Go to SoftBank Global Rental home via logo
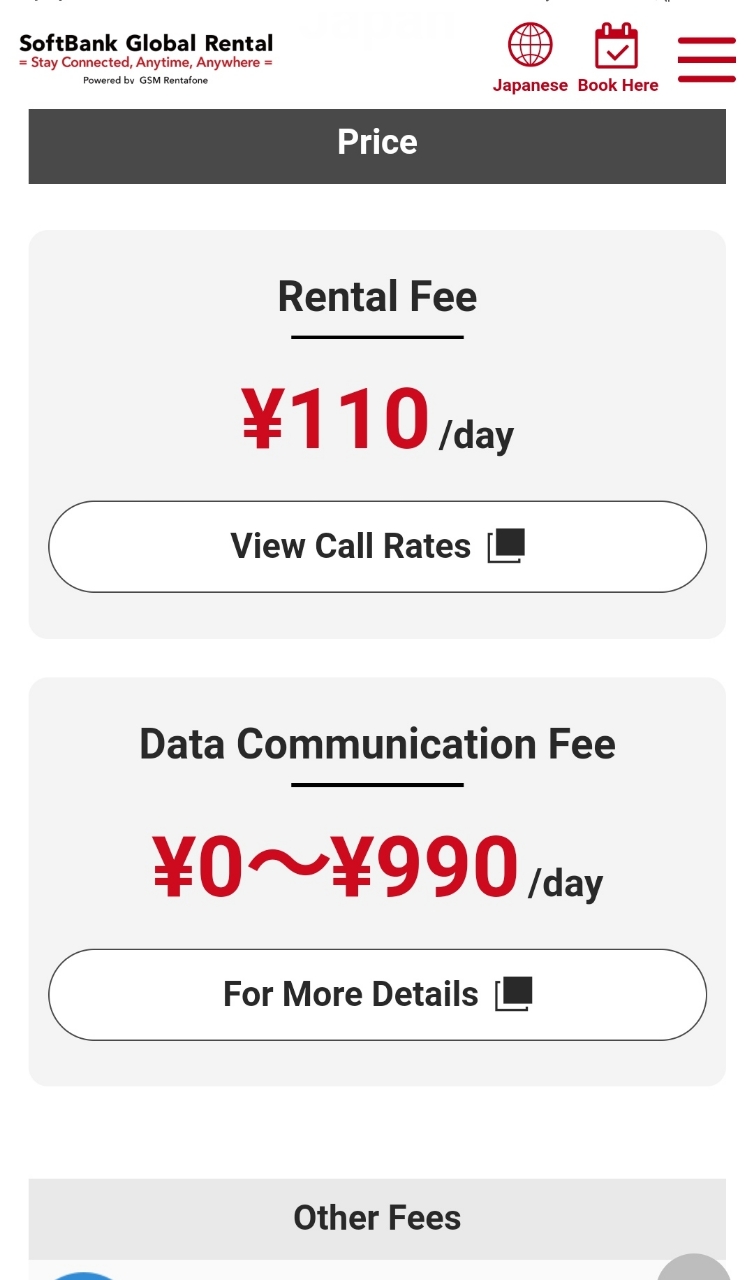 (146, 58)
